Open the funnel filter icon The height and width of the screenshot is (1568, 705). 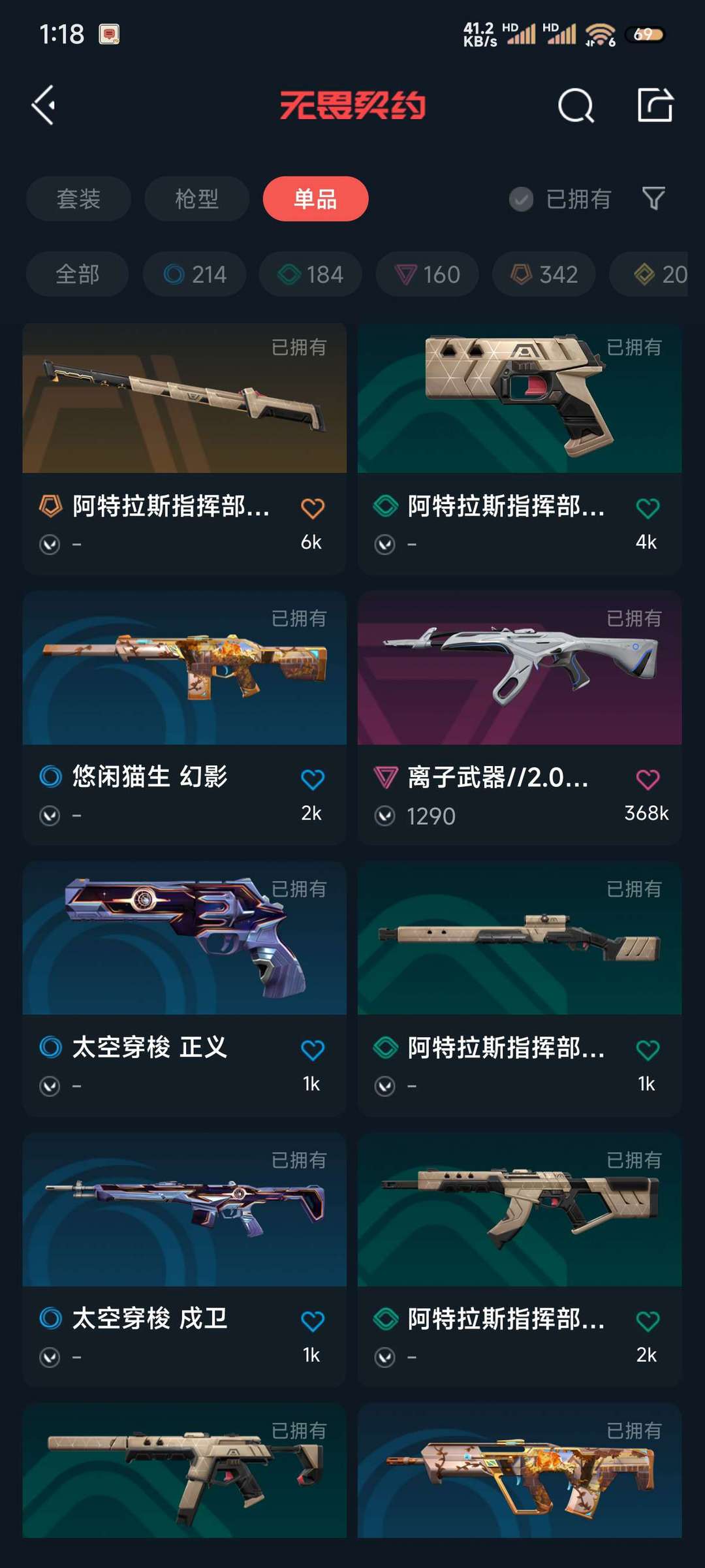click(x=653, y=199)
